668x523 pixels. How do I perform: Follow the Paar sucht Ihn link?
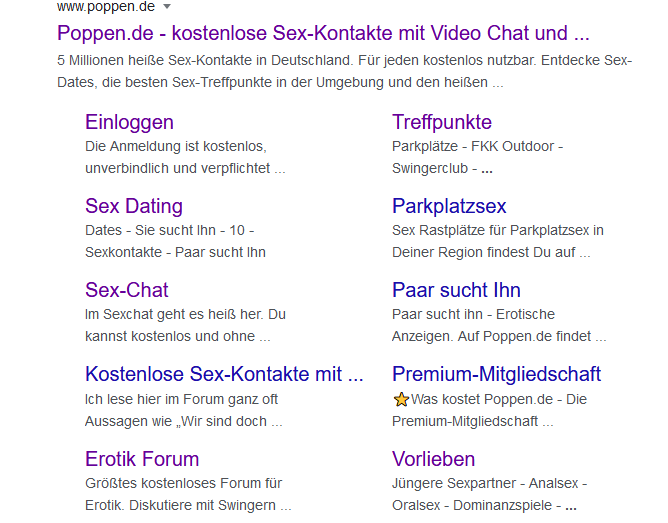click(x=456, y=290)
